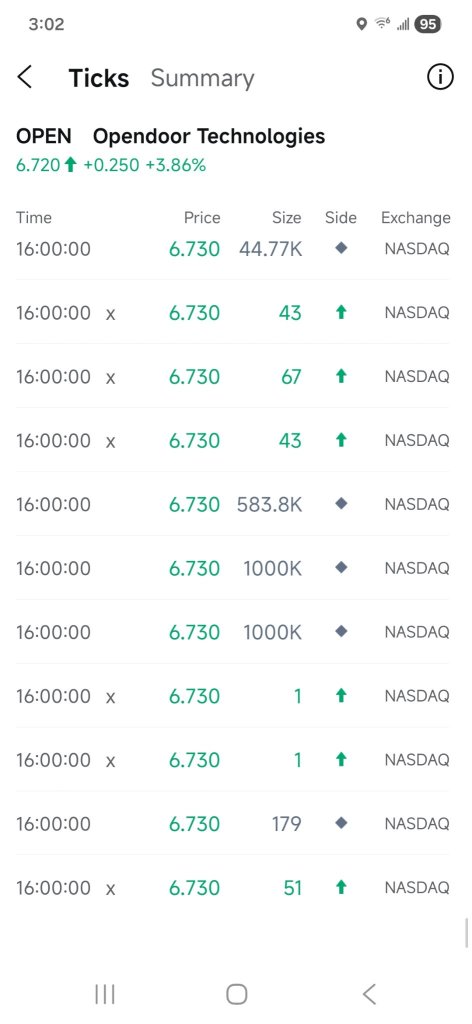Tap the system home button

tap(236, 995)
